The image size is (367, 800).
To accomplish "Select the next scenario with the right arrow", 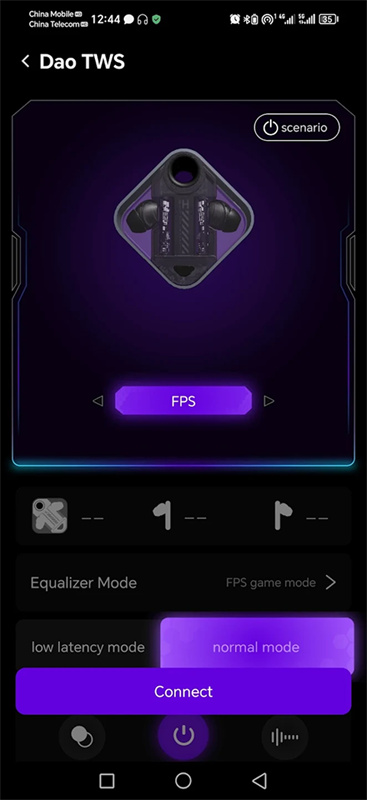I will [269, 401].
